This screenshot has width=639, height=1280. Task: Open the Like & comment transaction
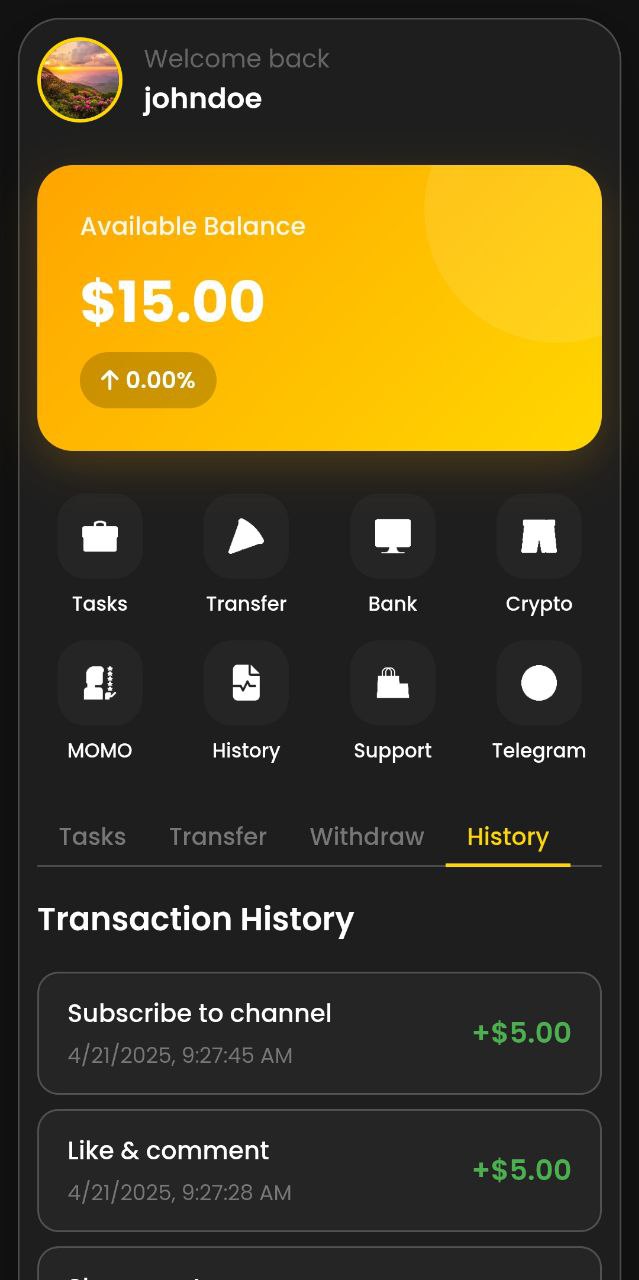(319, 1170)
